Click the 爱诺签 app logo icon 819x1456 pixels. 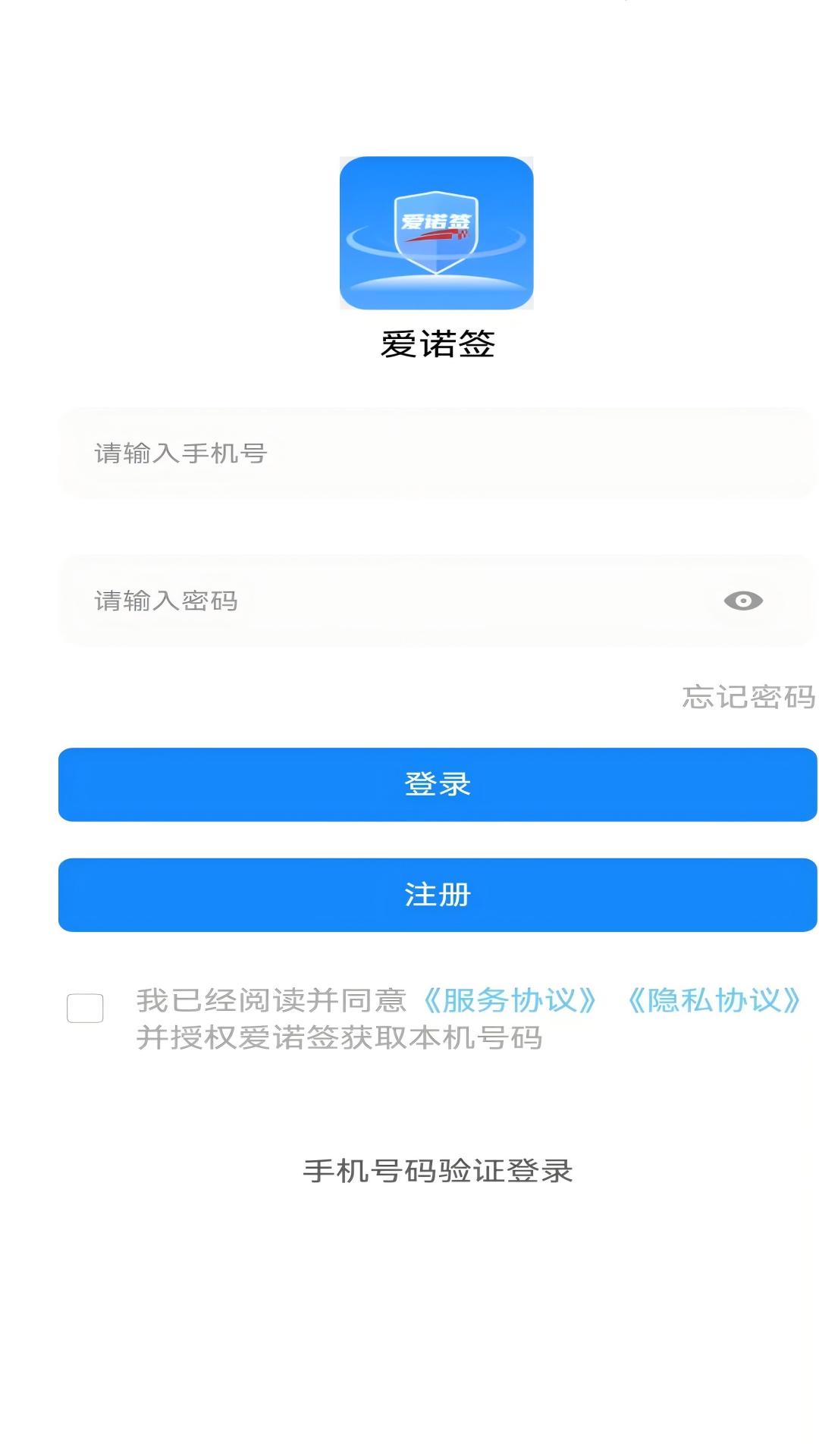[438, 231]
